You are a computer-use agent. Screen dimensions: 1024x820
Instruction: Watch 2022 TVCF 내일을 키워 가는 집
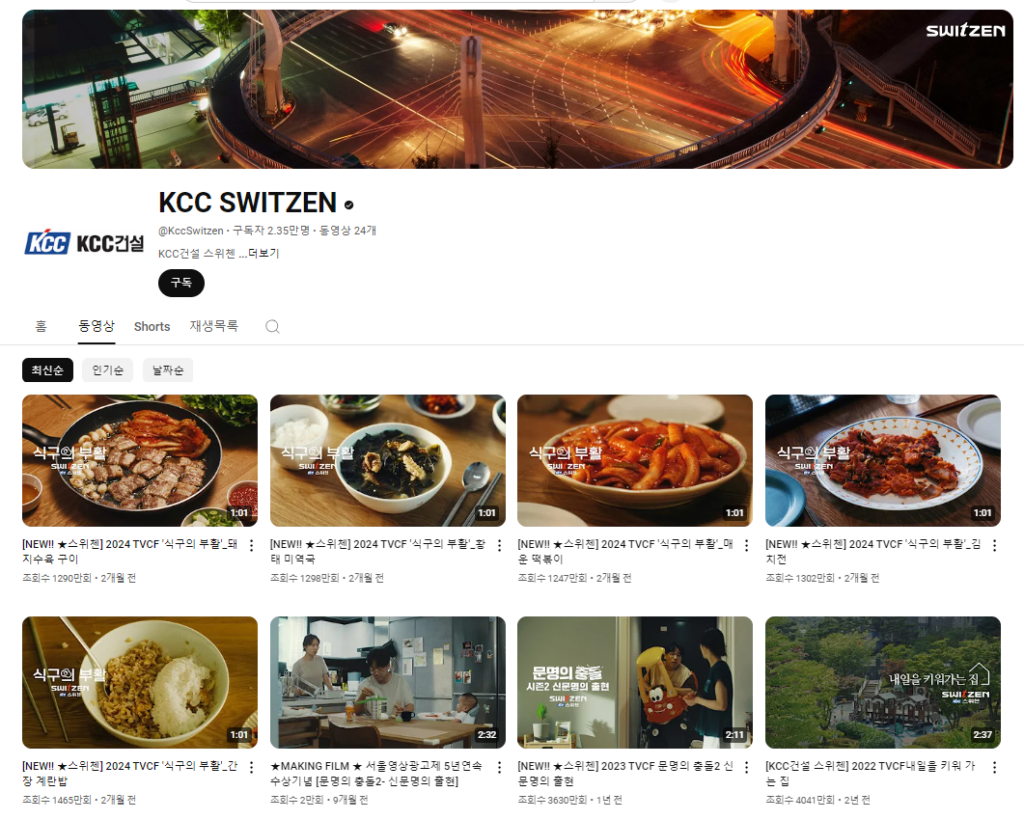[x=882, y=682]
